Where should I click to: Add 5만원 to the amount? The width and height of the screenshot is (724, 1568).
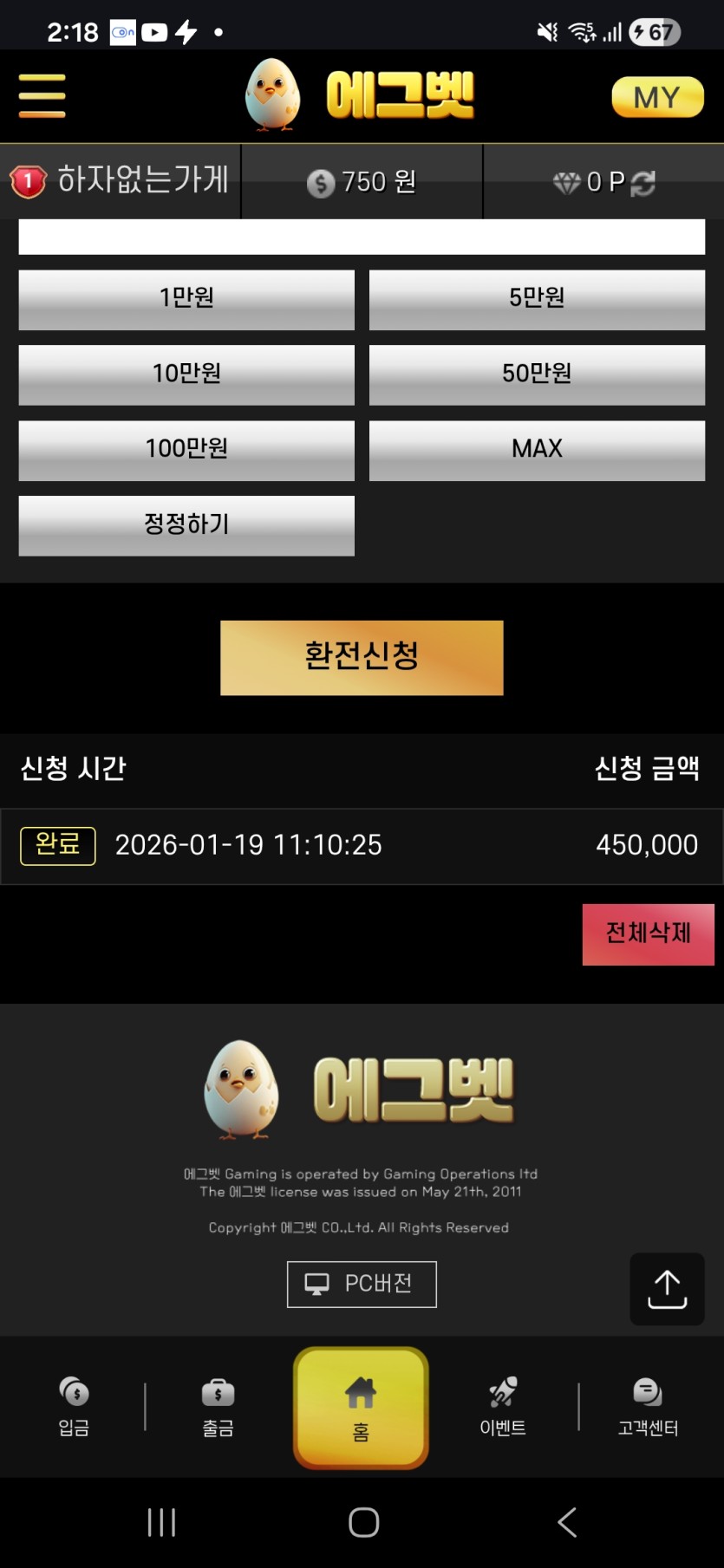pyautogui.click(x=537, y=299)
